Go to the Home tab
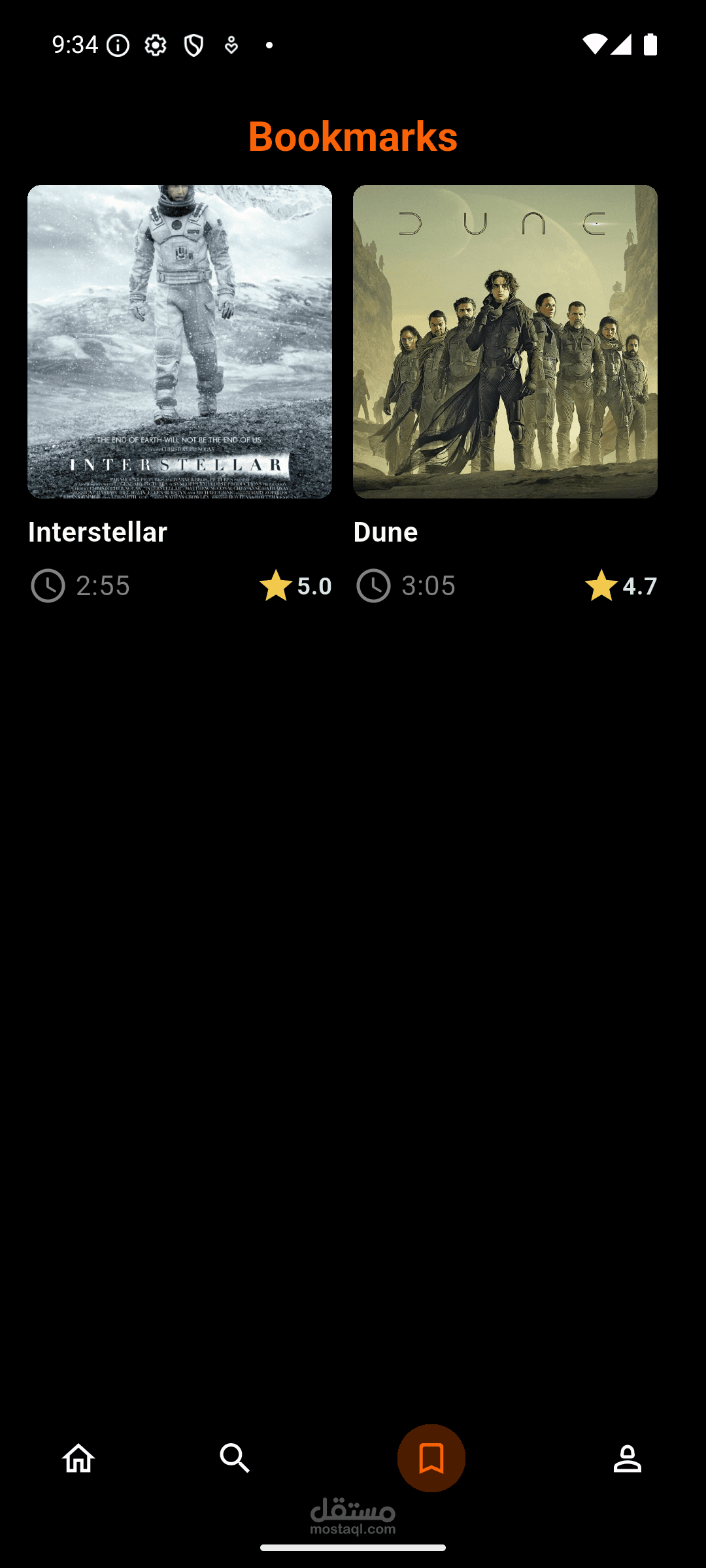This screenshot has width=706, height=1568. [x=78, y=1458]
